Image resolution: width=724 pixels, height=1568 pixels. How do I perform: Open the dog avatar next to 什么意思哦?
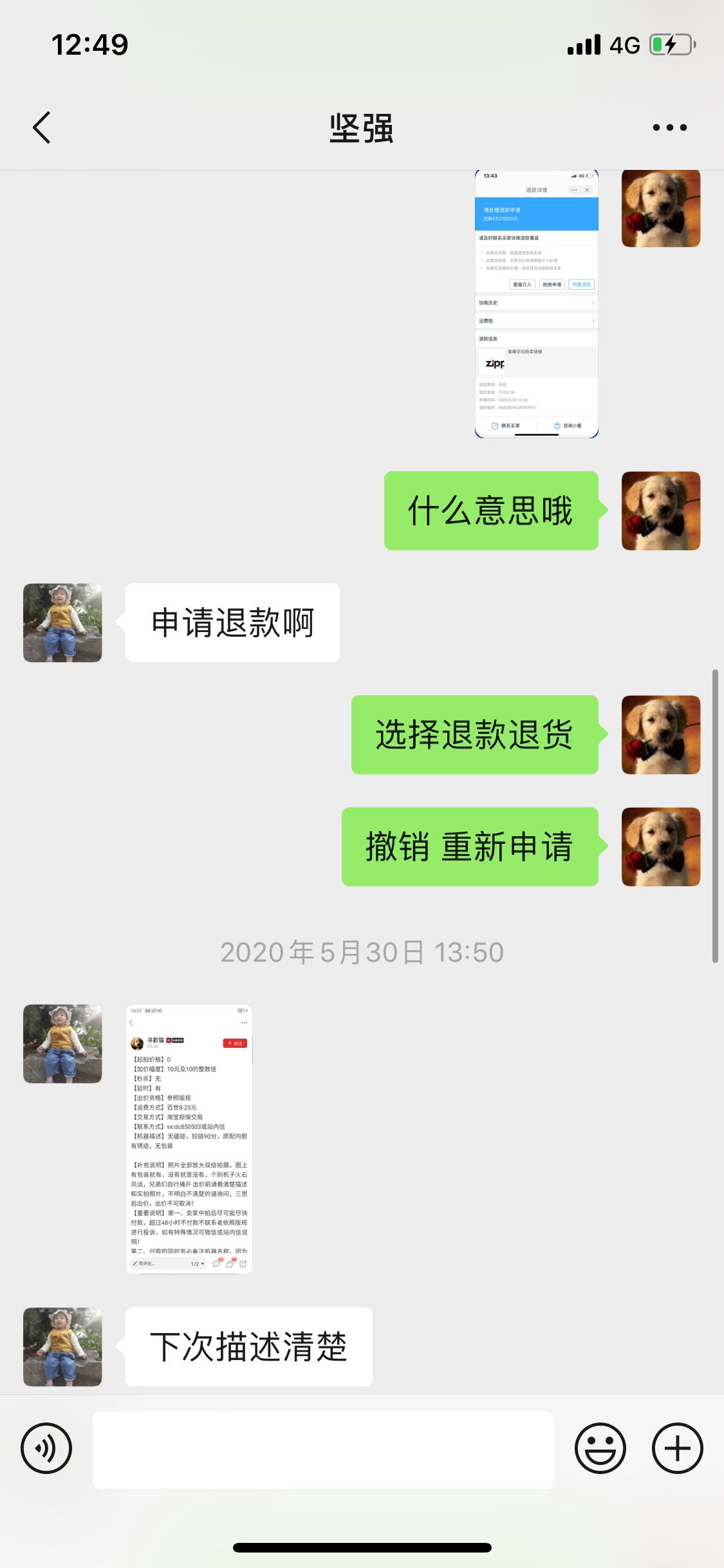click(x=660, y=511)
